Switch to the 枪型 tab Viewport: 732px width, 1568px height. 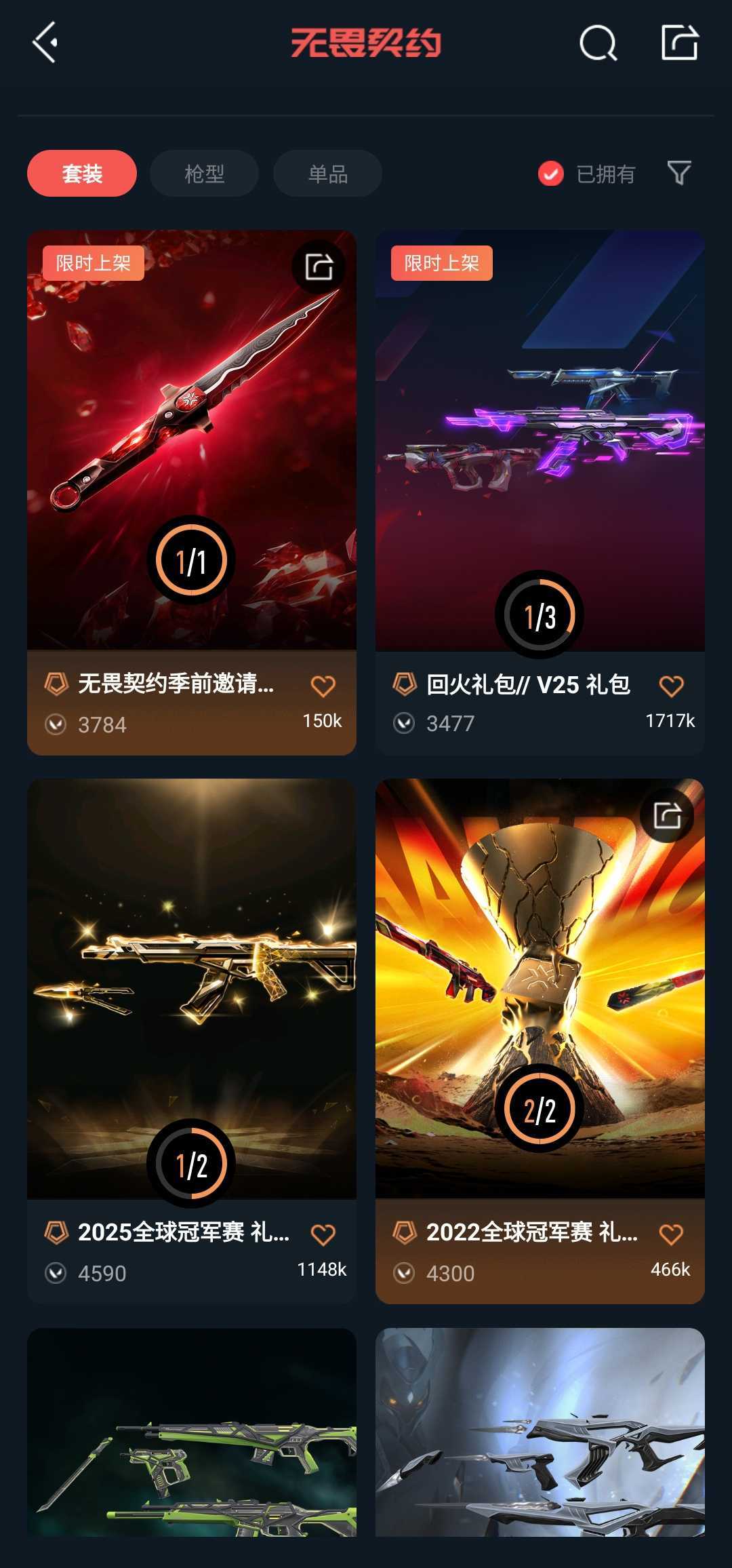pos(204,174)
